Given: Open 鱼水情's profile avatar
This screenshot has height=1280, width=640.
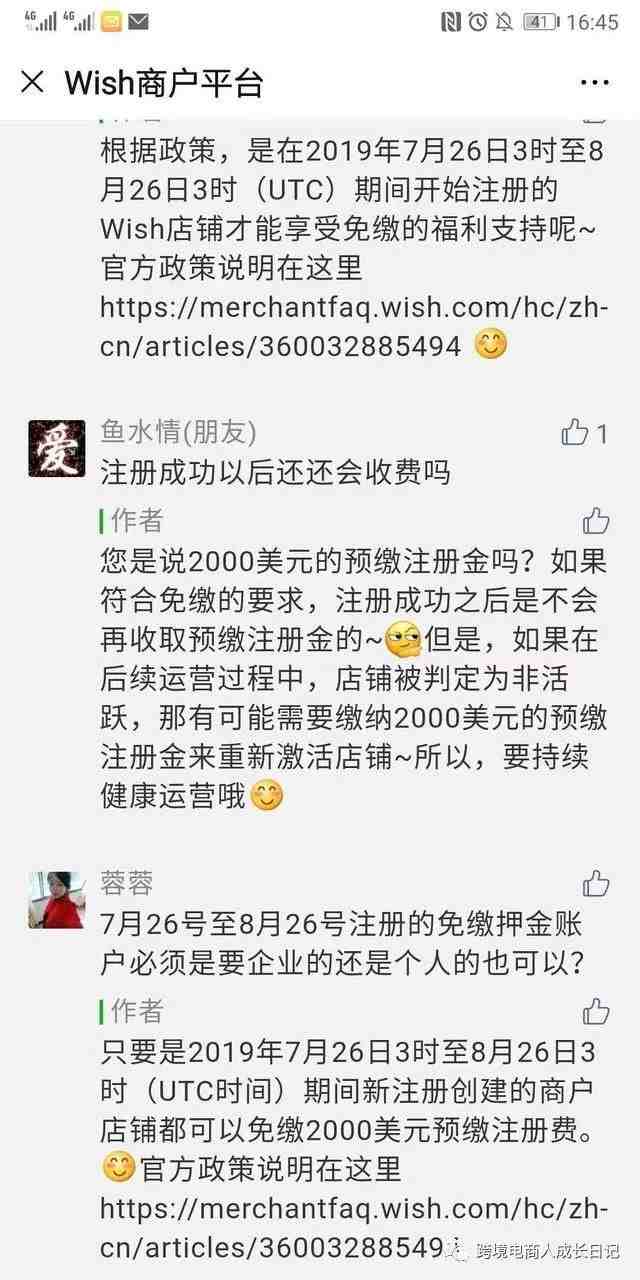Looking at the screenshot, I should 56,448.
